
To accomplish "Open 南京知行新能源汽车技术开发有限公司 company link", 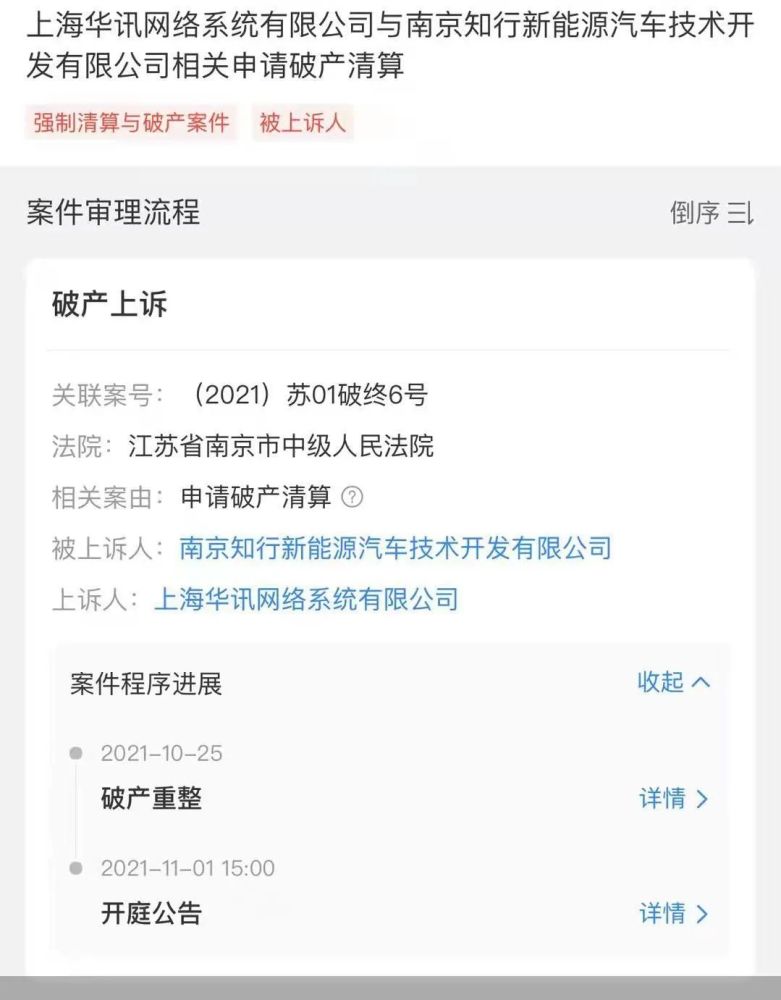I will click(x=395, y=548).
